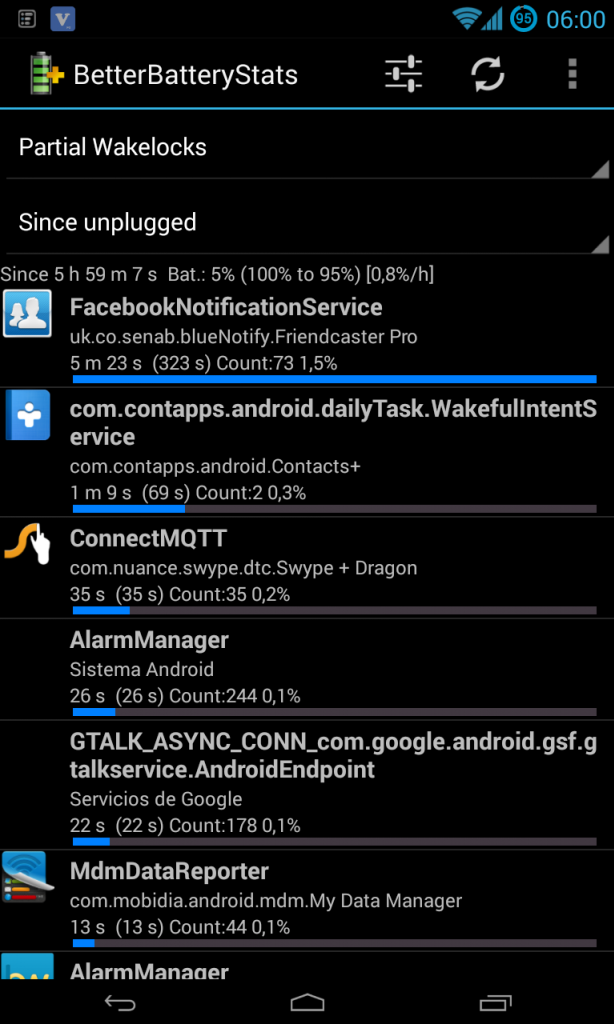This screenshot has height=1024, width=614.
Task: Go to the home screen
Action: (x=307, y=1003)
